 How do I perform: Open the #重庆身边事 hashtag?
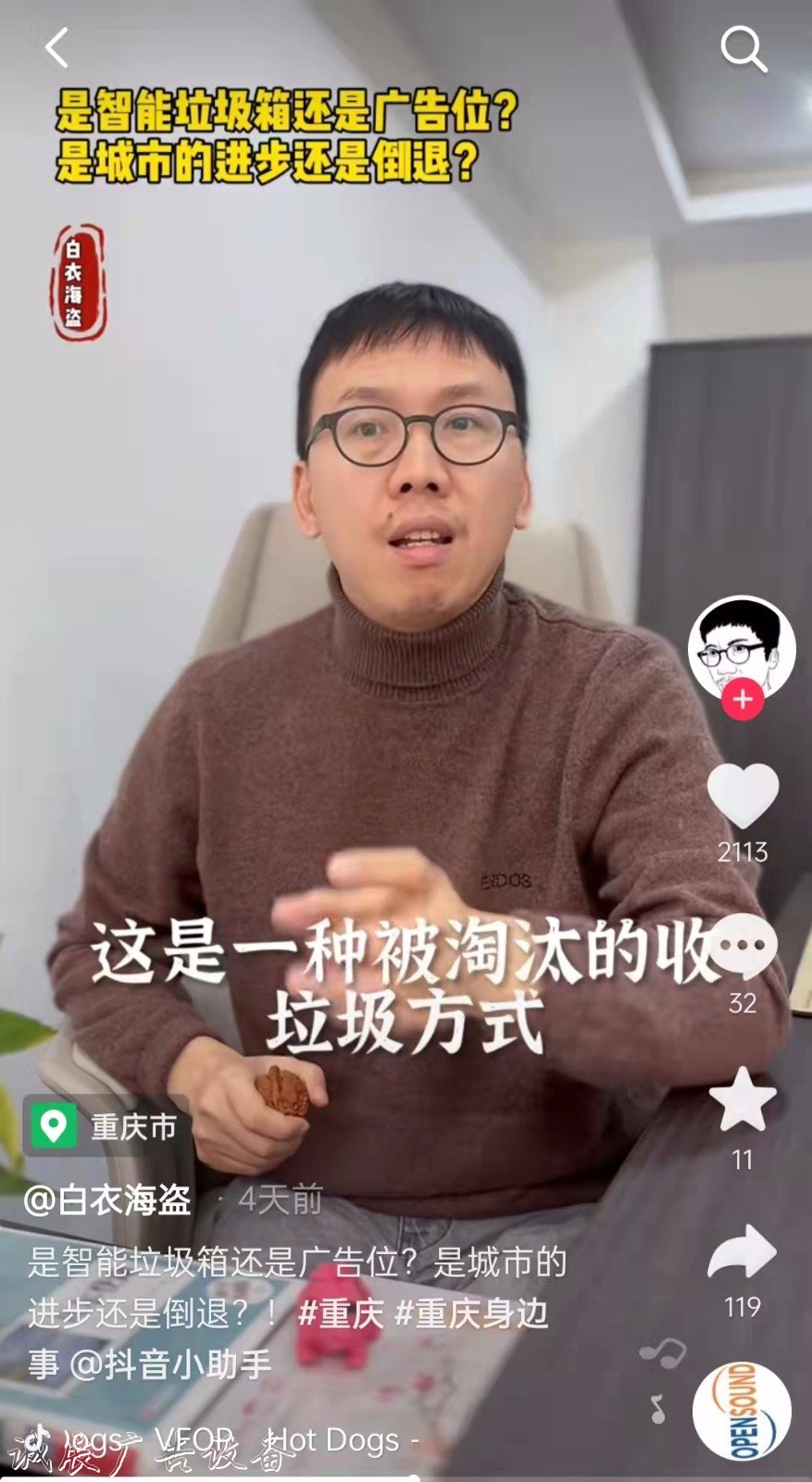tap(472, 1314)
